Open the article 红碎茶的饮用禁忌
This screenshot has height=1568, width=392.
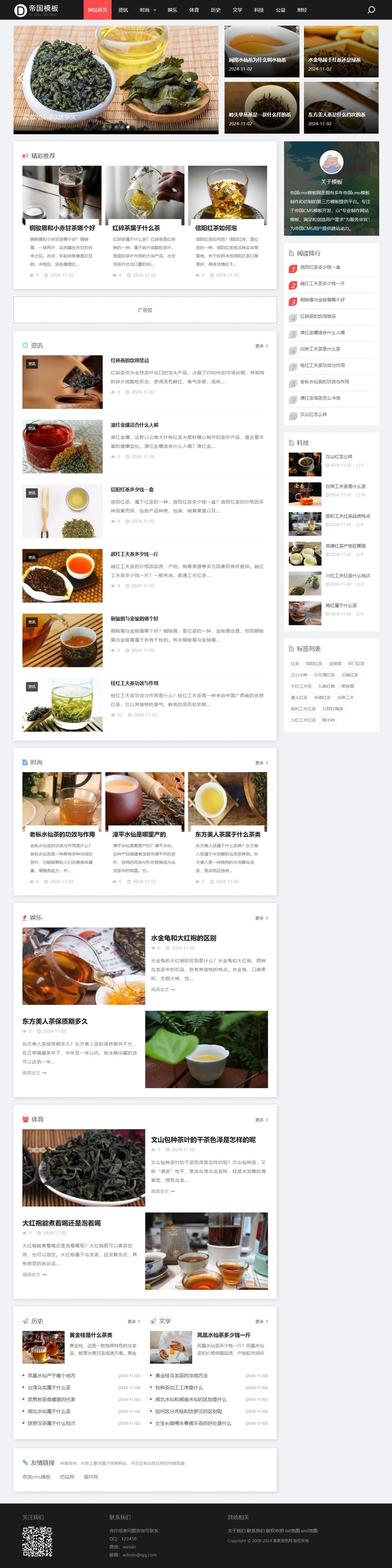tap(130, 360)
